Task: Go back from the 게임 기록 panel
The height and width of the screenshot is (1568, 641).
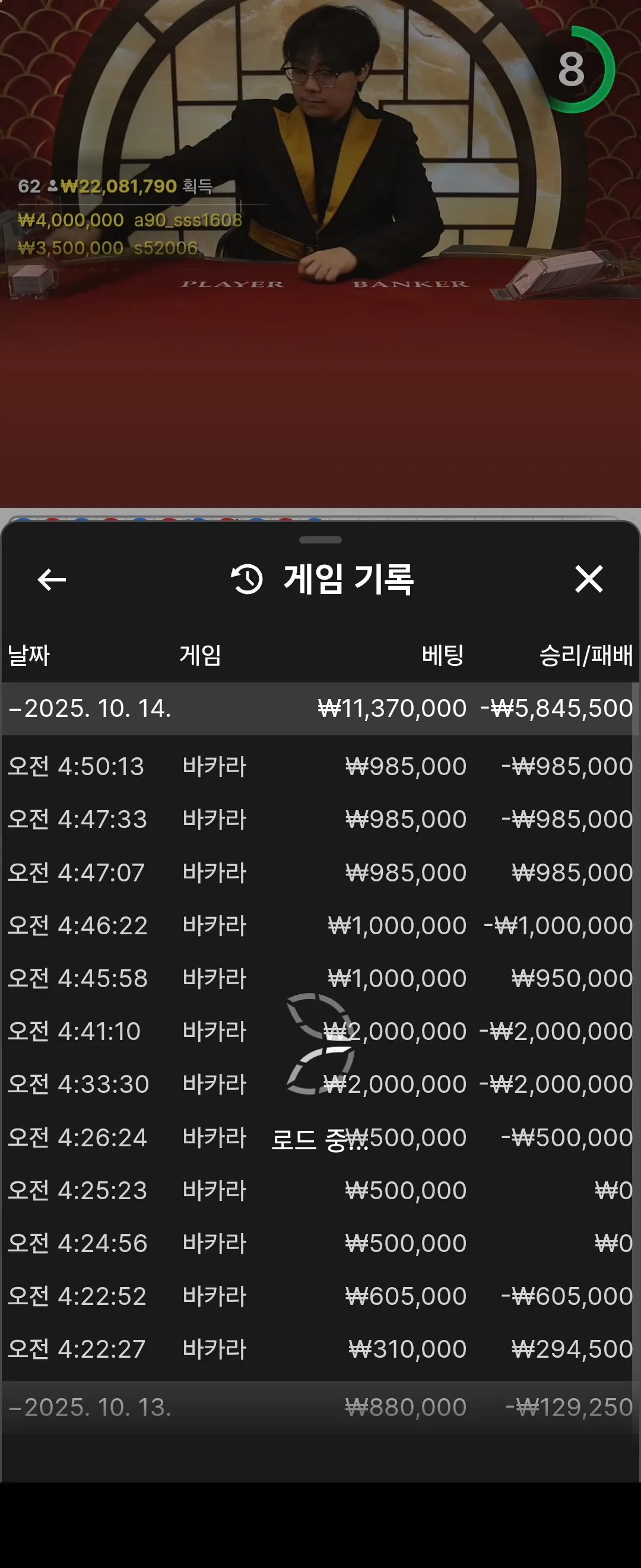Action: pyautogui.click(x=52, y=580)
